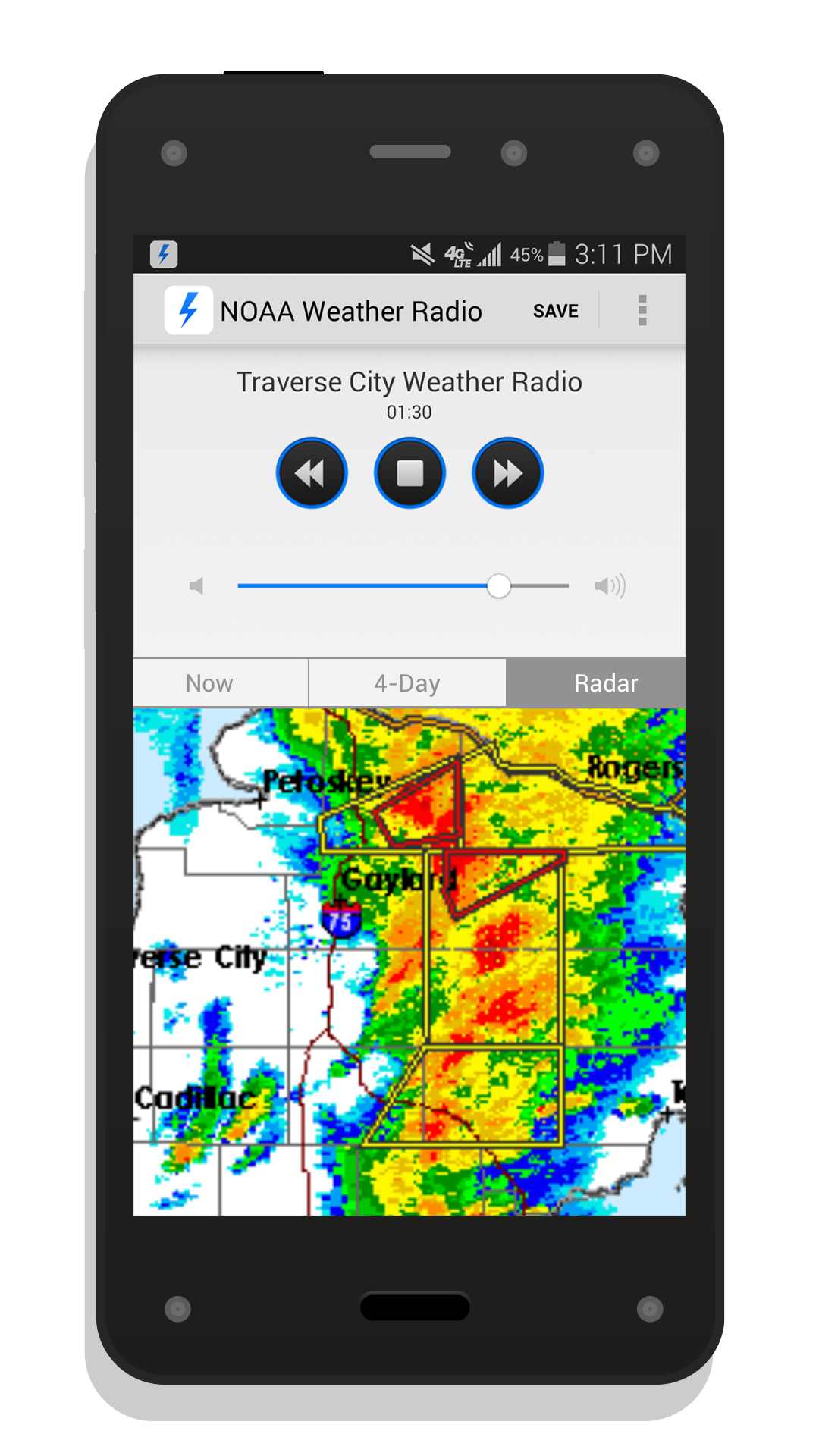819x1456 pixels.
Task: Switch to the Now tab
Action: [x=208, y=682]
